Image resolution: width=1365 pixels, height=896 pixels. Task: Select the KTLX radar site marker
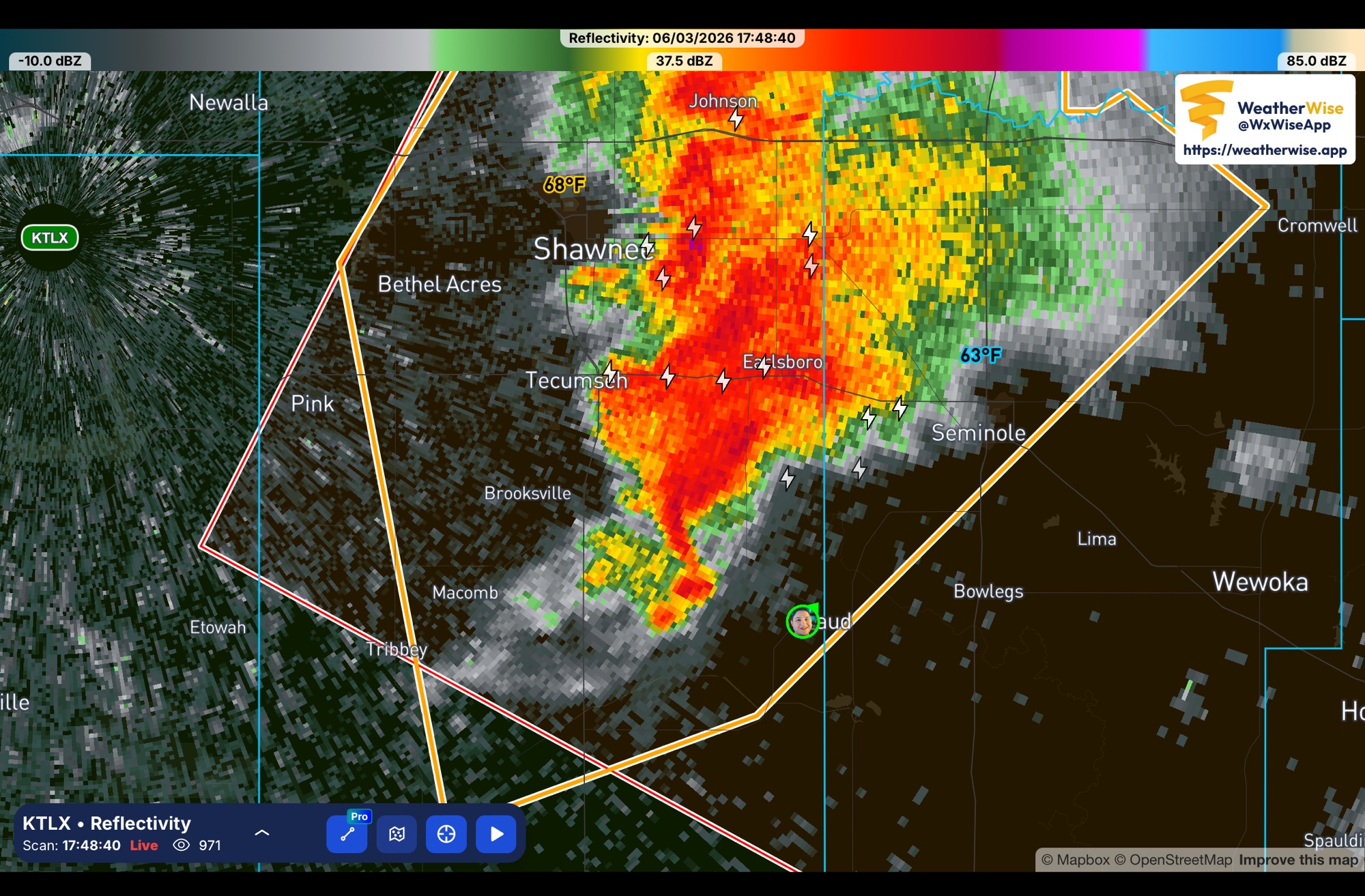click(x=50, y=237)
